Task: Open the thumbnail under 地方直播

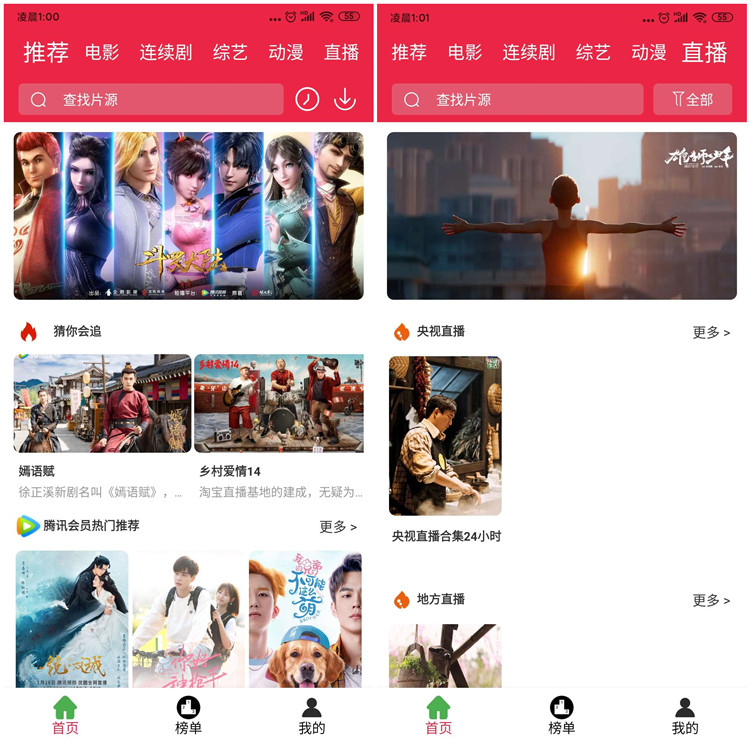Action: click(x=445, y=655)
